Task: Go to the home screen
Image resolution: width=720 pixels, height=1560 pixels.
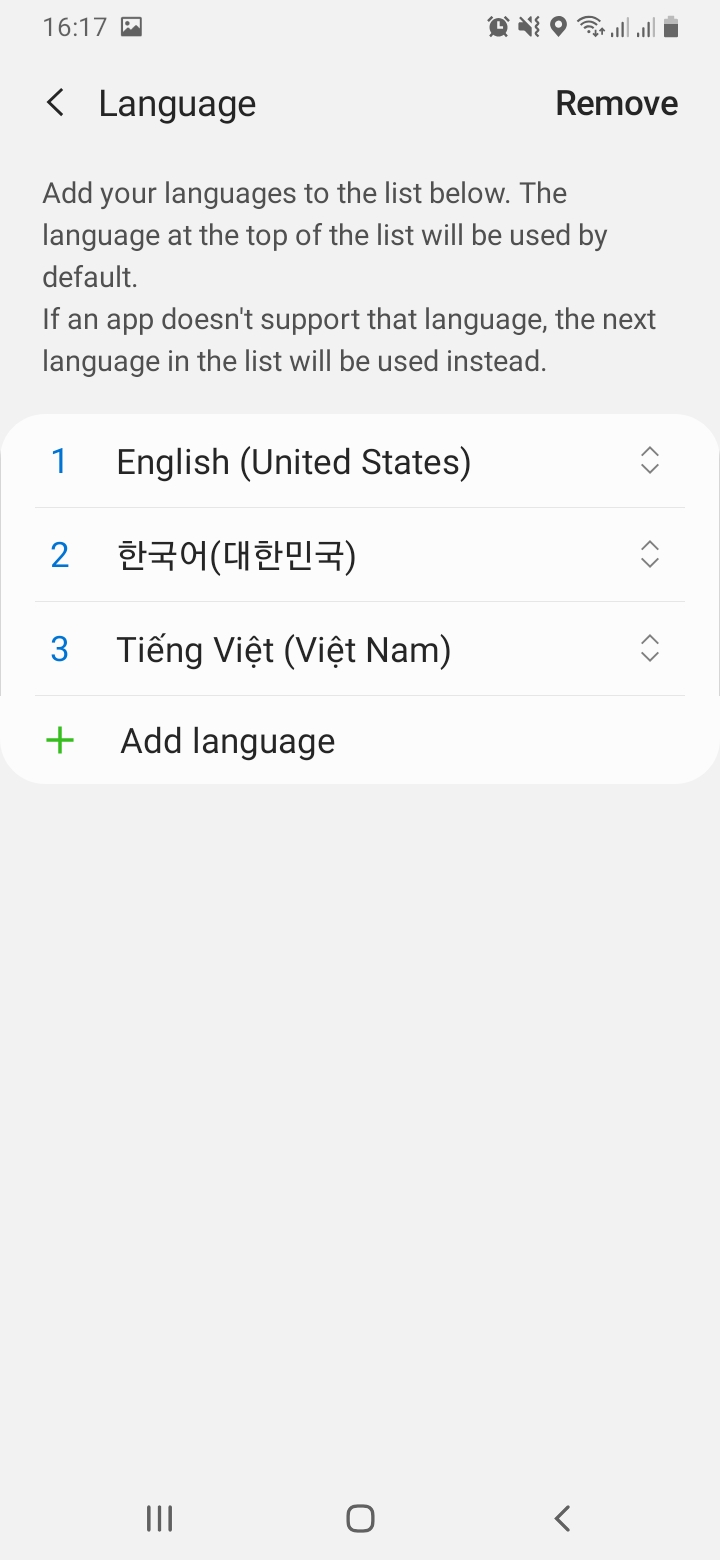Action: tap(360, 1518)
